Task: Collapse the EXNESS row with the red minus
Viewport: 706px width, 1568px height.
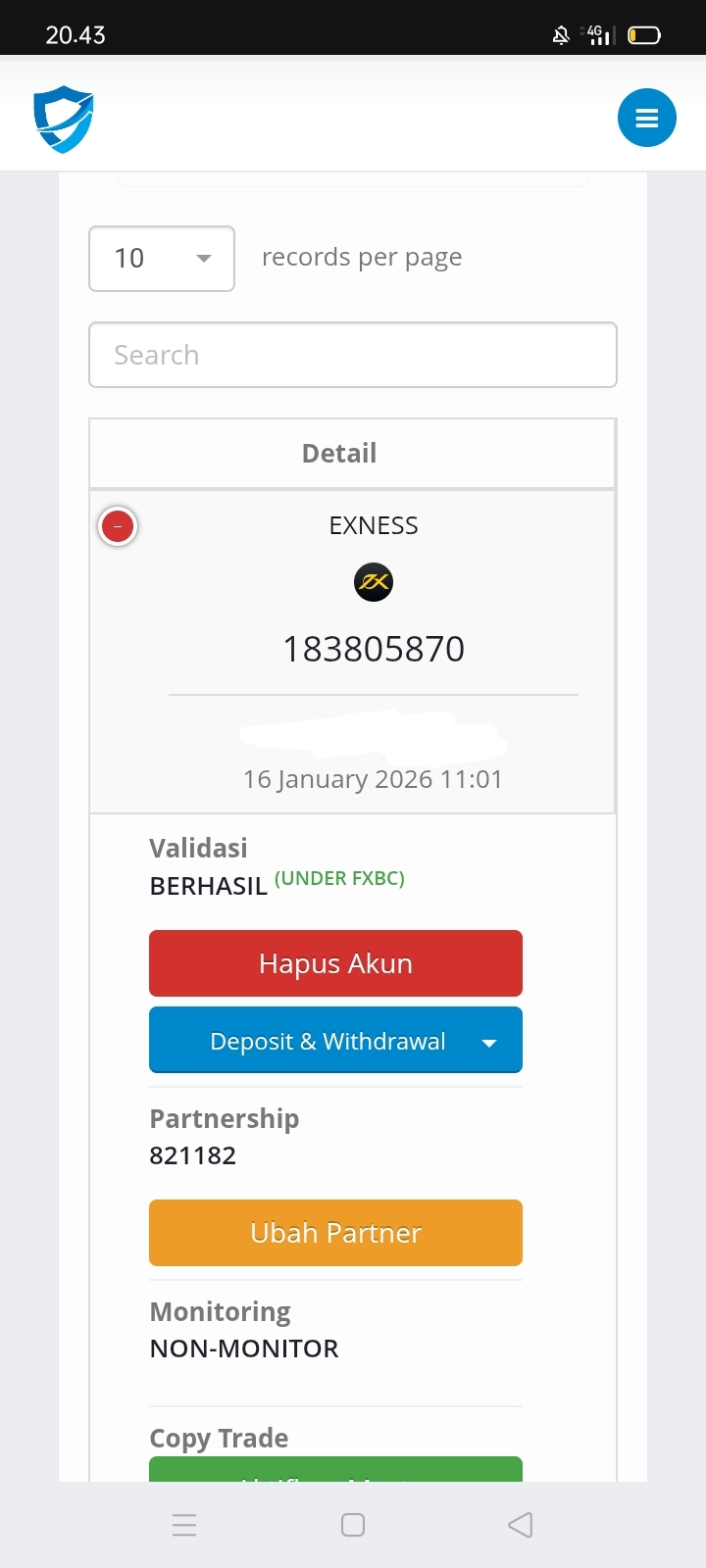Action: [x=118, y=526]
